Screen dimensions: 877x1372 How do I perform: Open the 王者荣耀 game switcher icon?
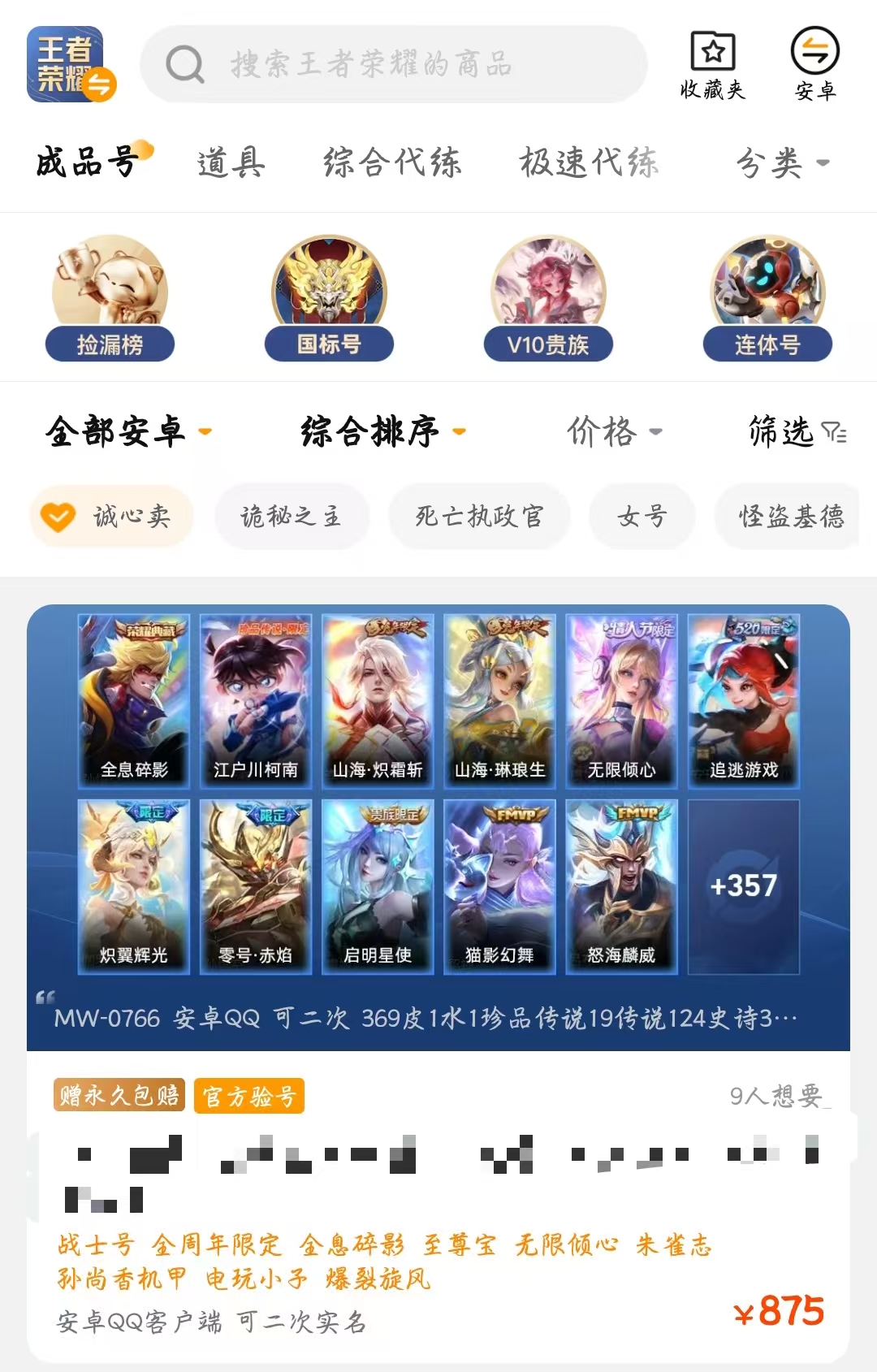pos(70,64)
